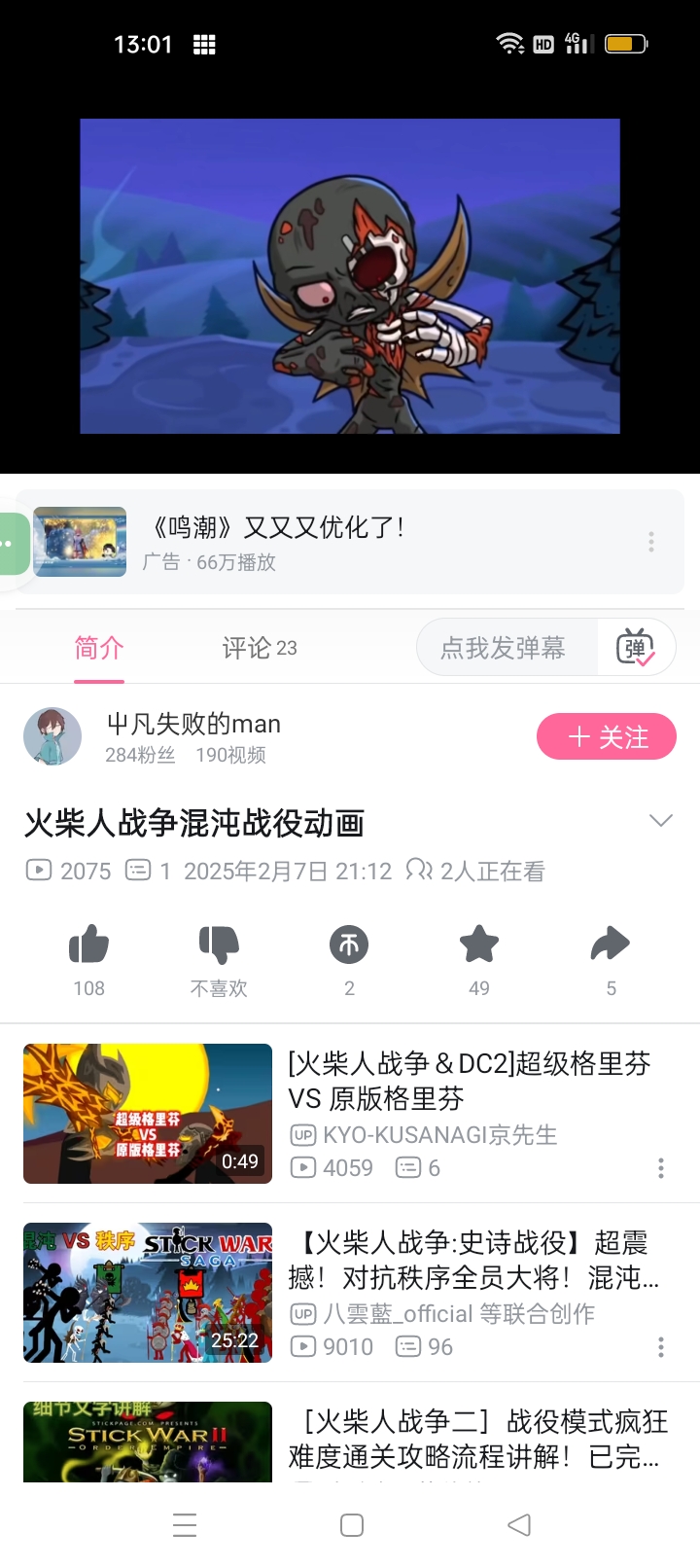Open the more options on the 《鸣潮》 ad

651,542
